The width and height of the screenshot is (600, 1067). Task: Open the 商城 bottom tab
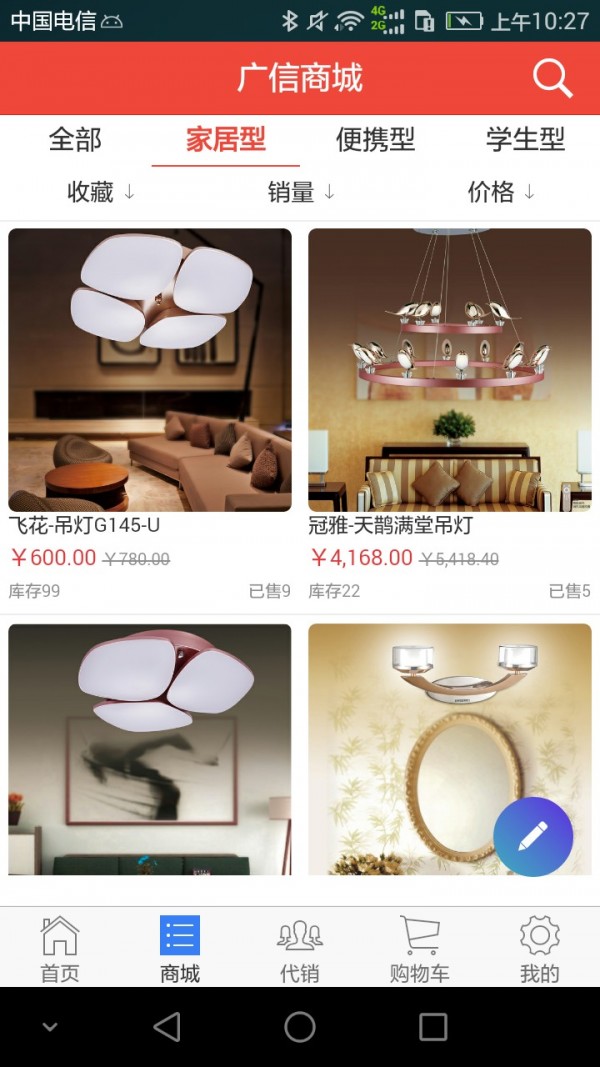click(180, 949)
